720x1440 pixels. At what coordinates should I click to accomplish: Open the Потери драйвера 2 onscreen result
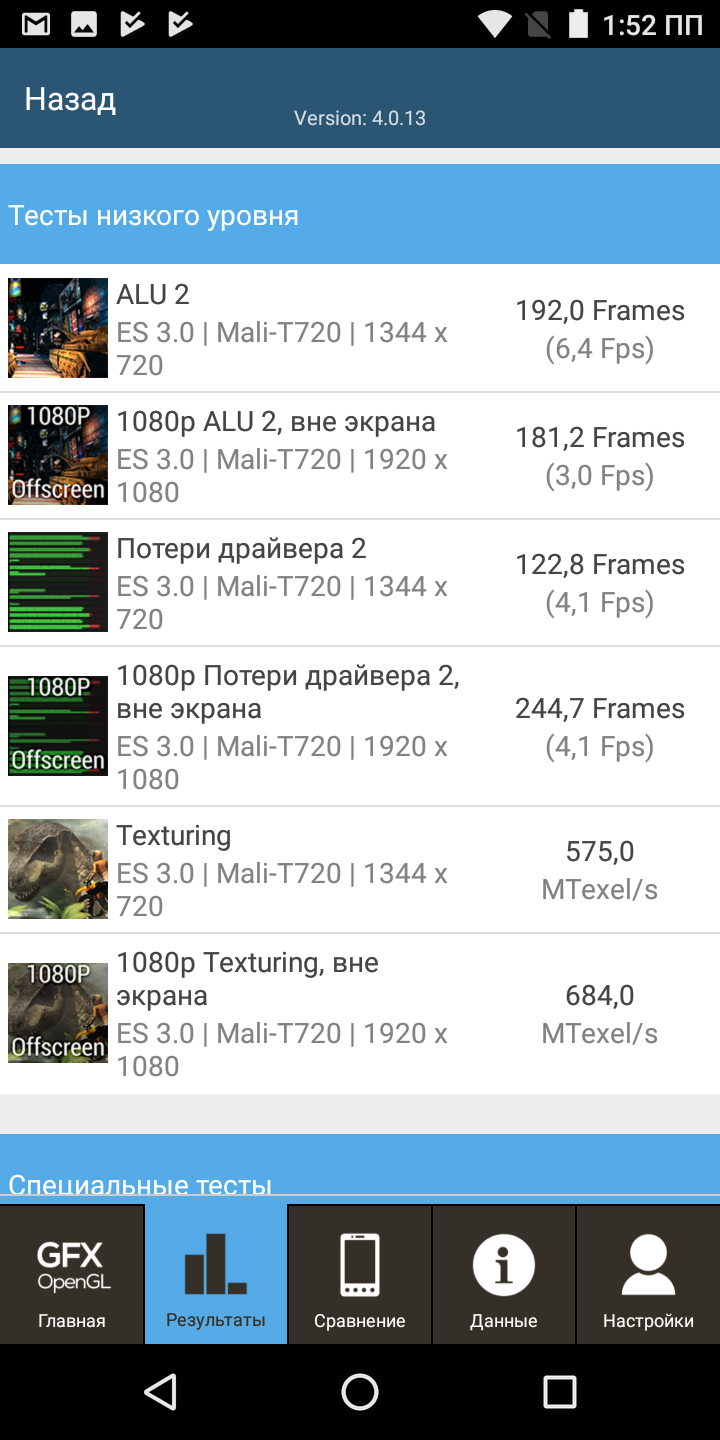(x=360, y=582)
